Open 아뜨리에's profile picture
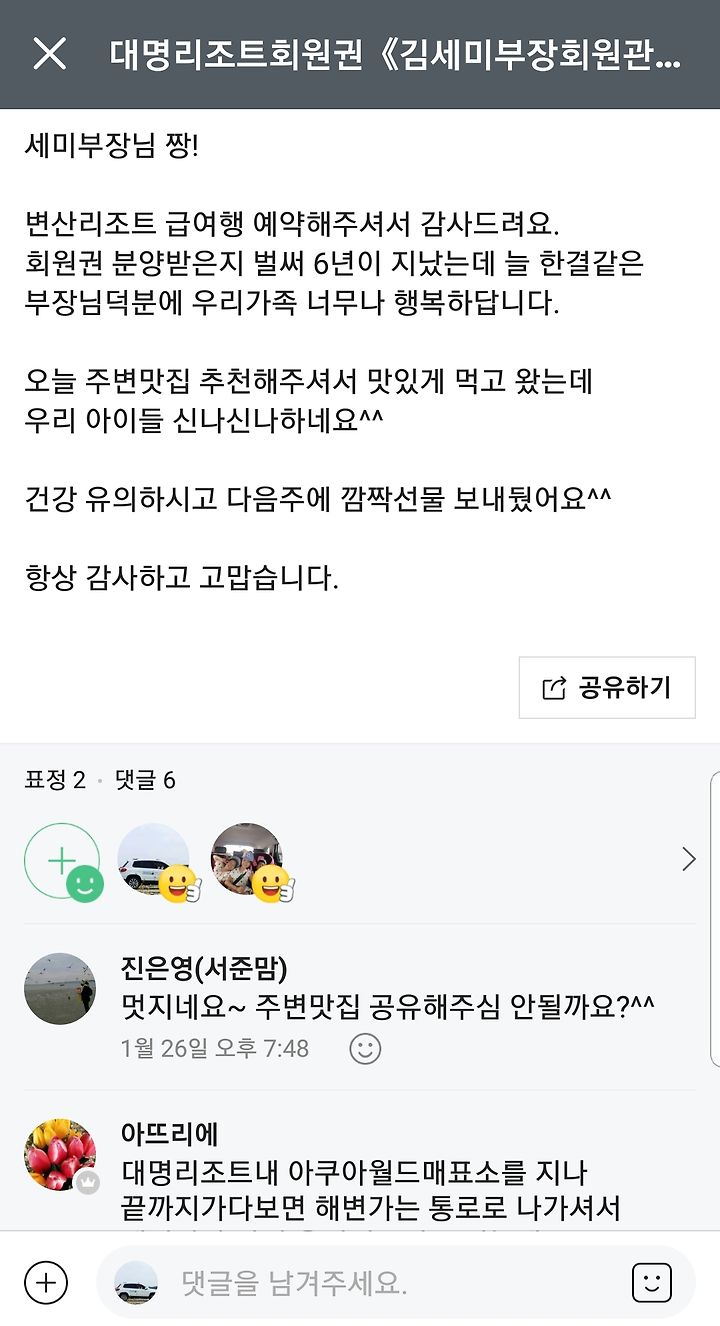This screenshot has height=1326, width=720. pyautogui.click(x=60, y=1154)
